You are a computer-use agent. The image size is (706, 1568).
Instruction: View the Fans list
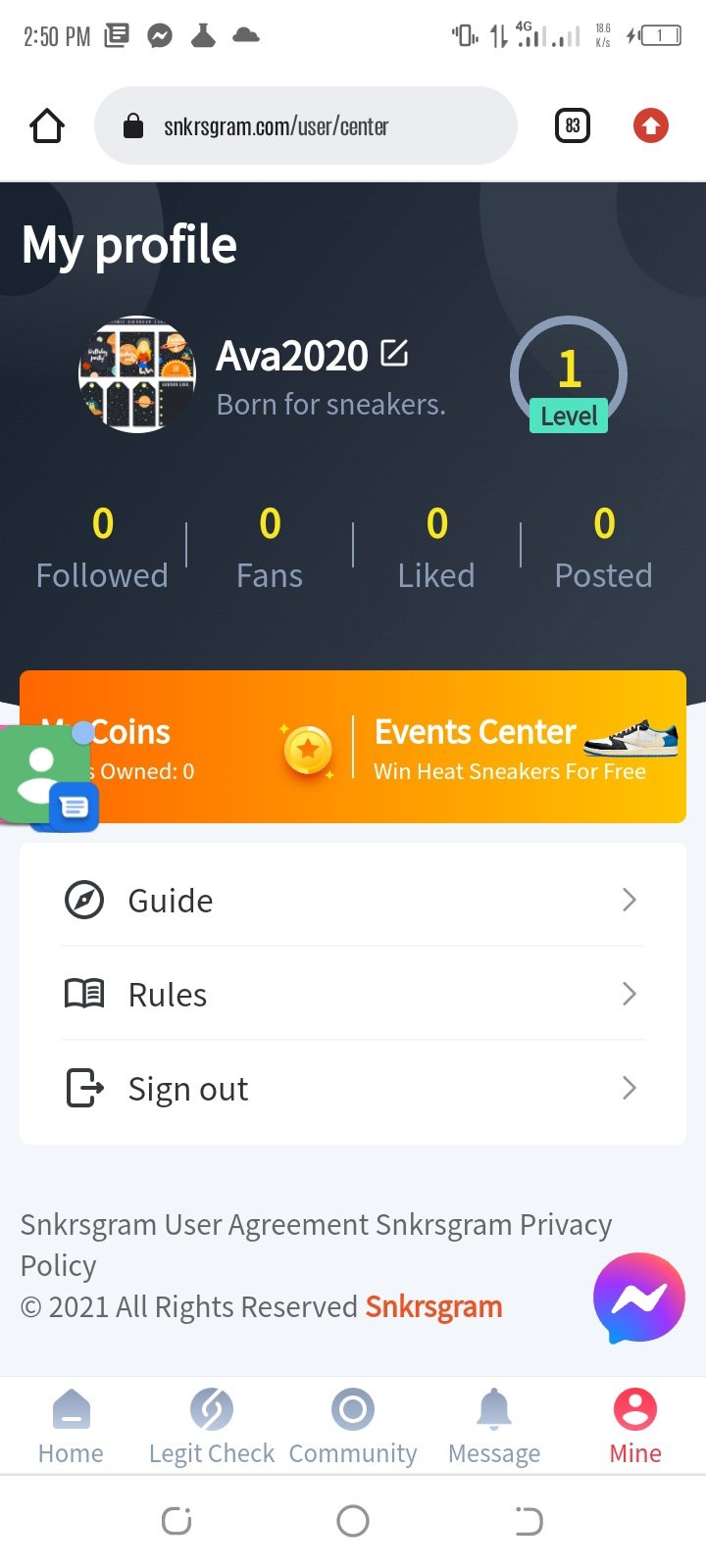[x=270, y=549]
